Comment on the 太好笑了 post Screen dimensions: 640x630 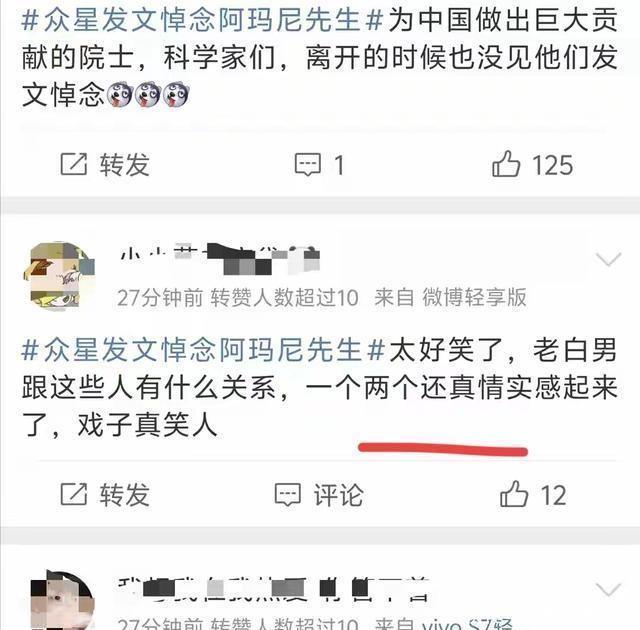pyautogui.click(x=319, y=494)
